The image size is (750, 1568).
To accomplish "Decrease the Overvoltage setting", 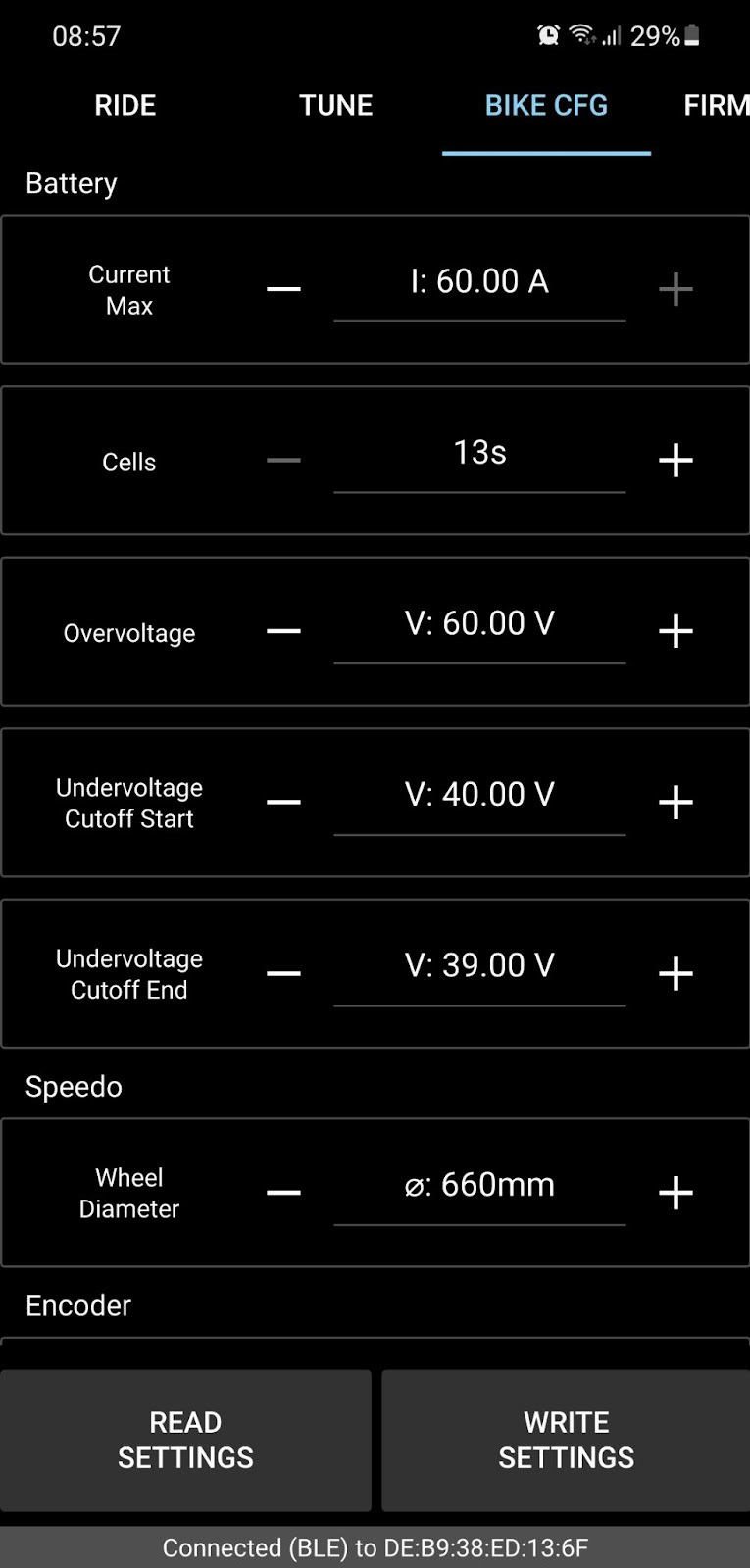I will pyautogui.click(x=283, y=631).
